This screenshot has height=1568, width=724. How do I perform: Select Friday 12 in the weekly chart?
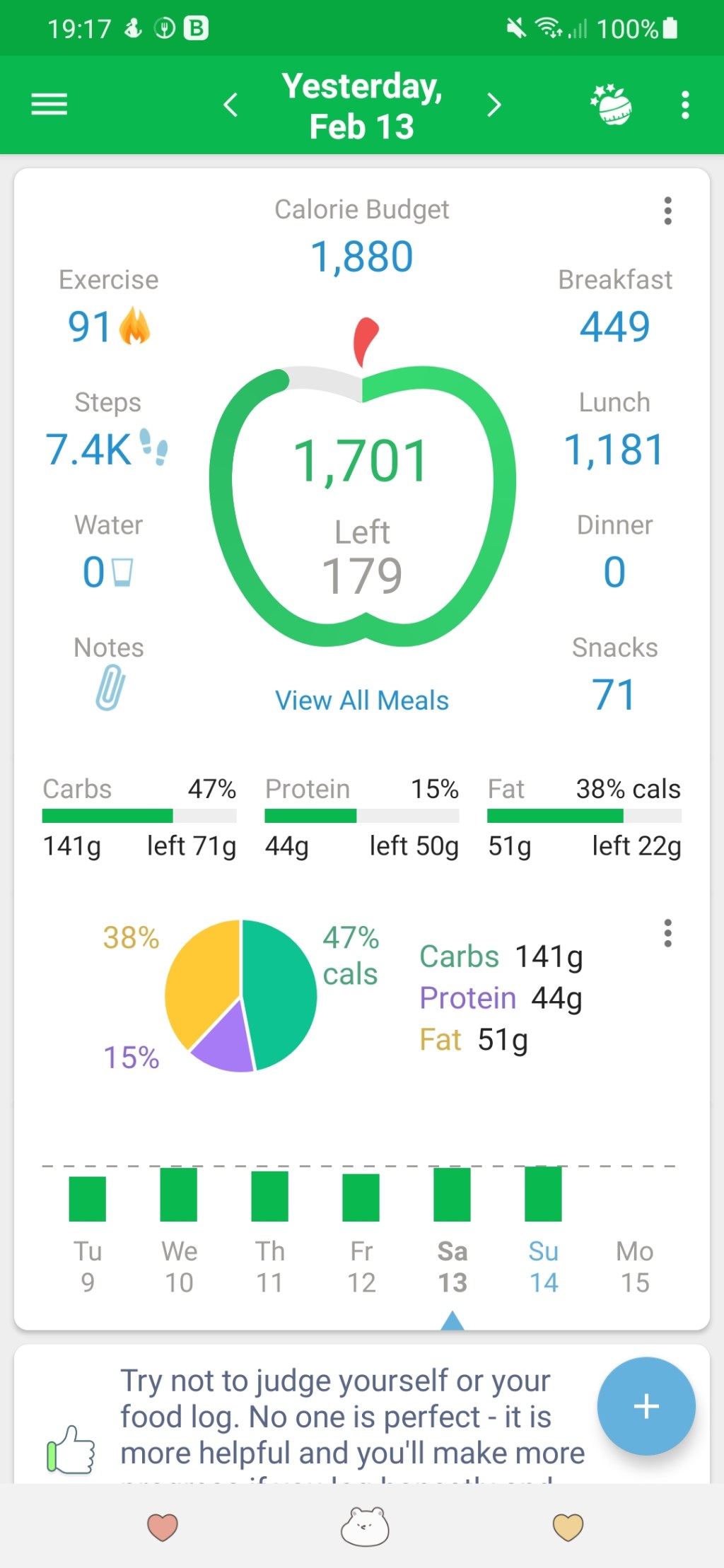pyautogui.click(x=361, y=1265)
